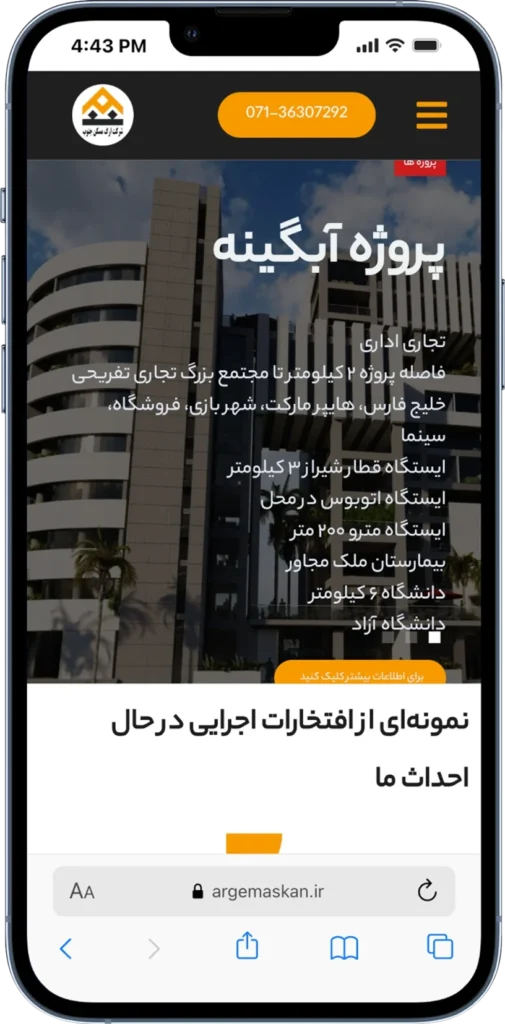Show all open tabs
The width and height of the screenshot is (505, 1024).
click(440, 946)
